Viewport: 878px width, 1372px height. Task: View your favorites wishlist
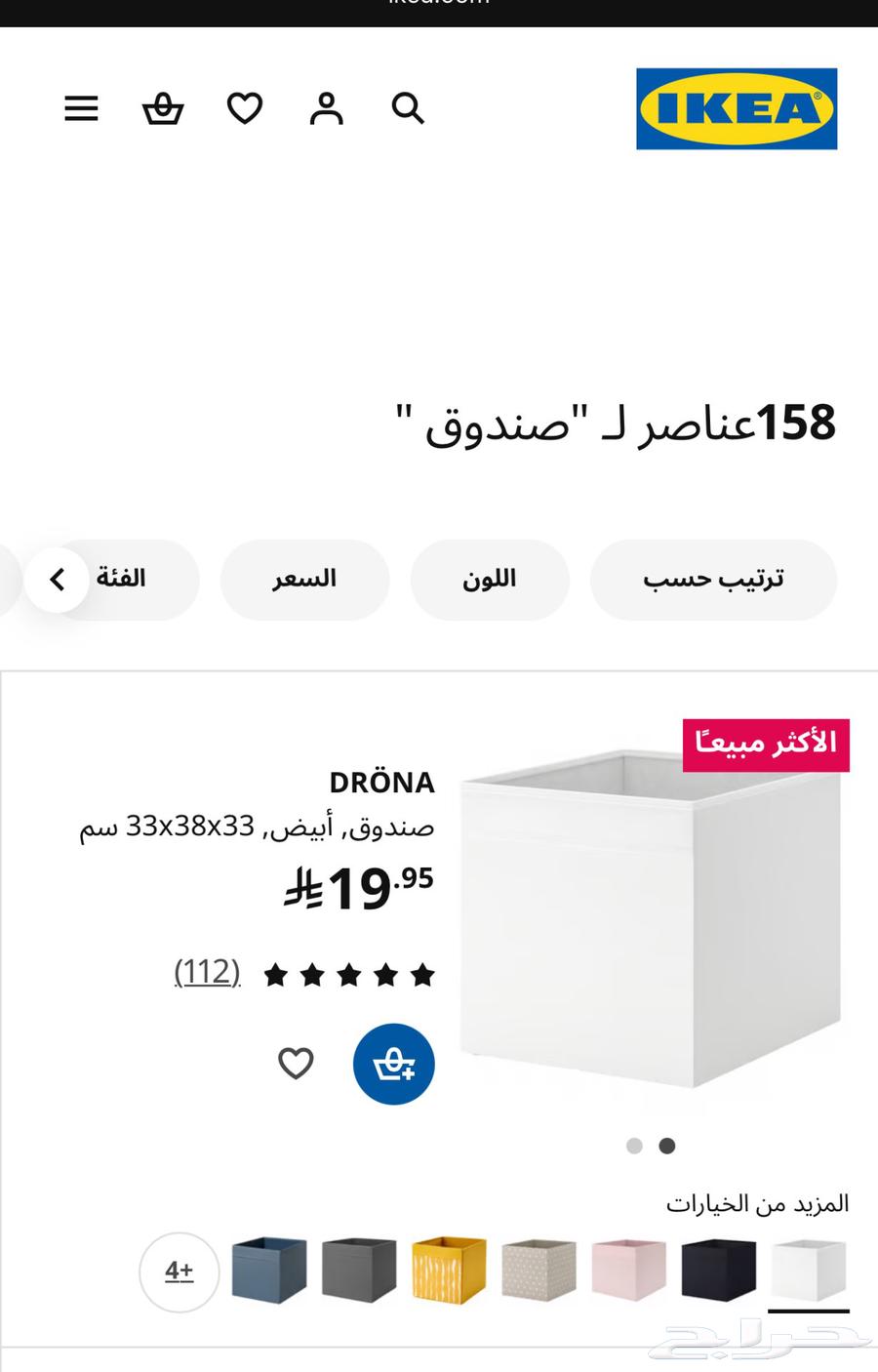[x=245, y=108]
